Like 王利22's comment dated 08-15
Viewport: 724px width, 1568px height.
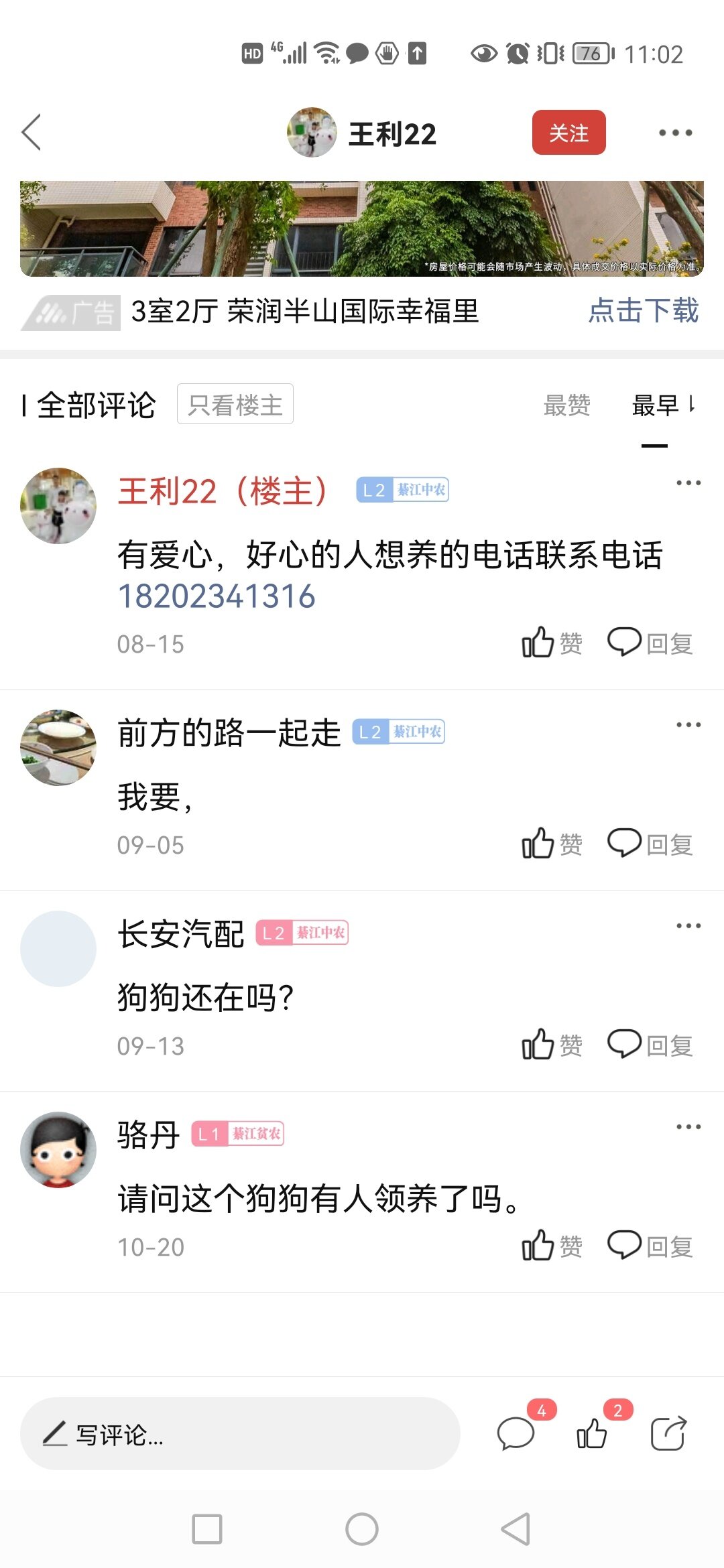click(x=551, y=643)
